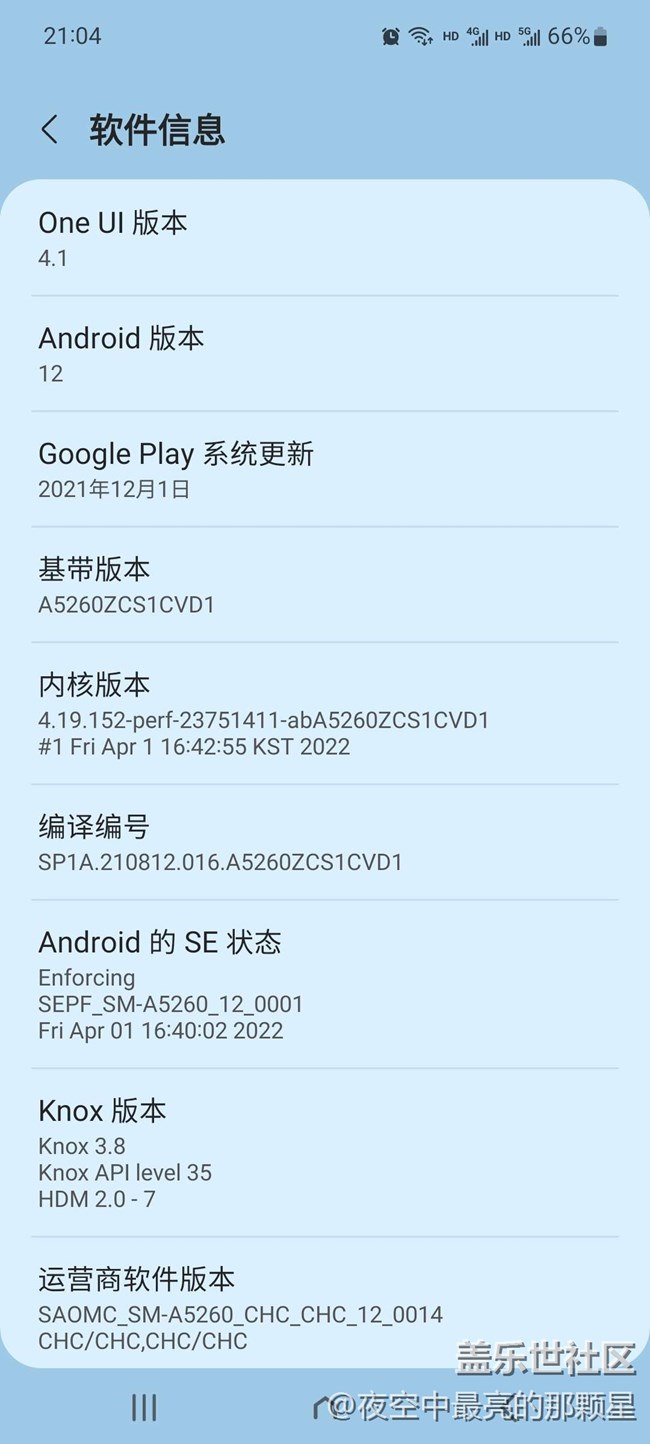Tap the Android 版本 row

tap(325, 354)
